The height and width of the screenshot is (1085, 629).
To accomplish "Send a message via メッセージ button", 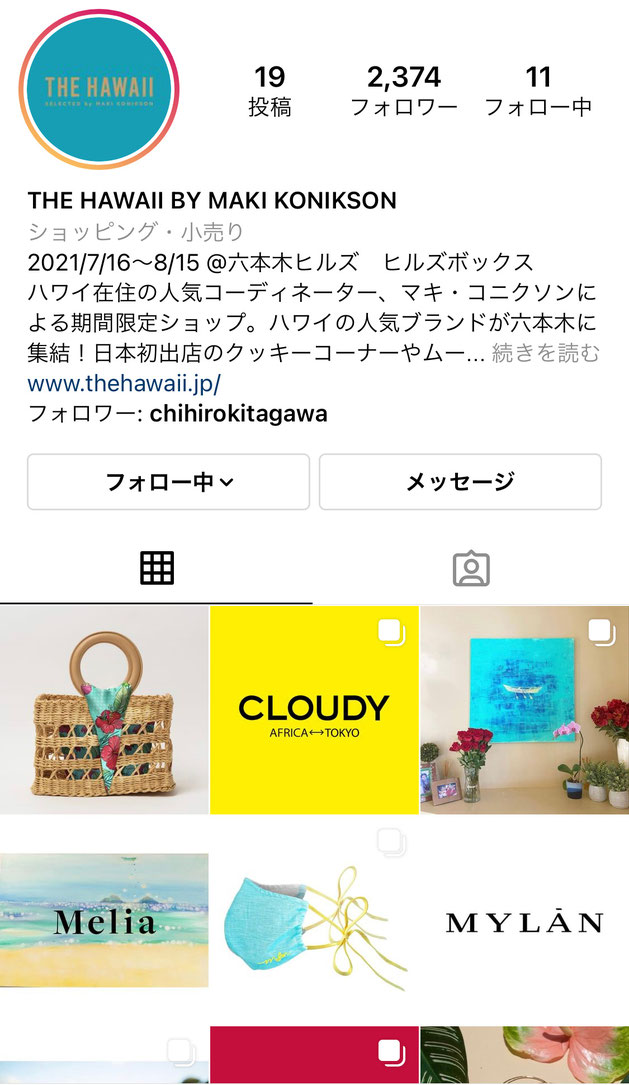I will (x=460, y=482).
